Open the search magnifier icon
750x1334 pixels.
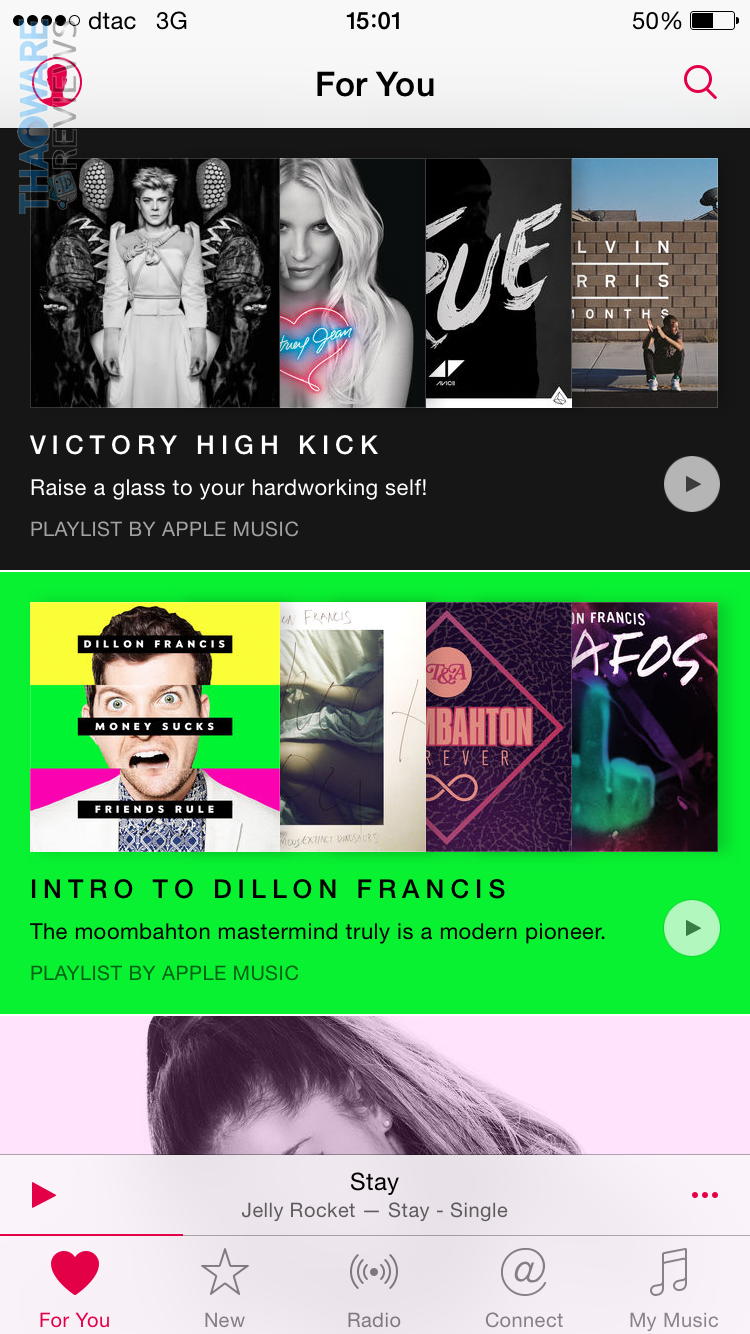700,83
